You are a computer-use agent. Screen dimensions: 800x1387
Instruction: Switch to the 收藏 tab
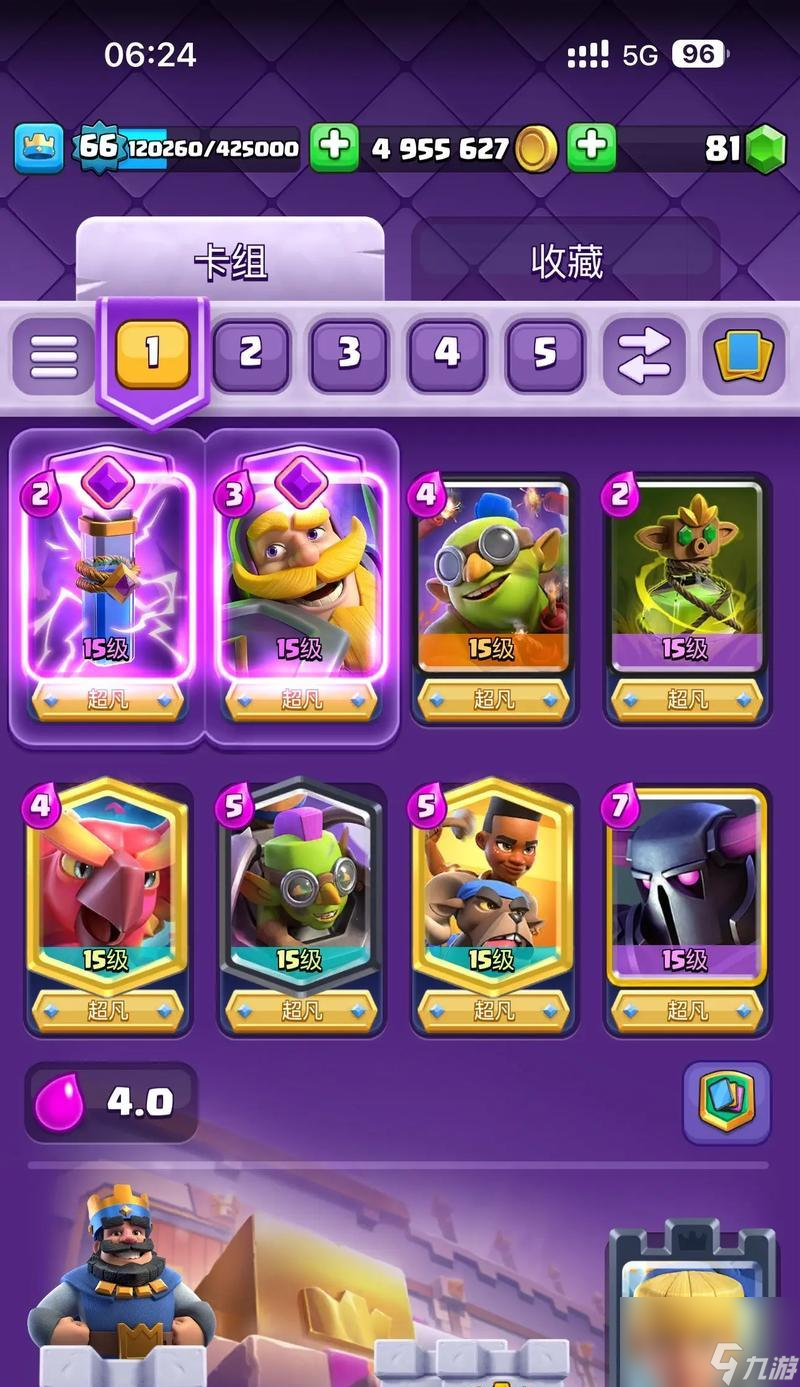(x=566, y=262)
